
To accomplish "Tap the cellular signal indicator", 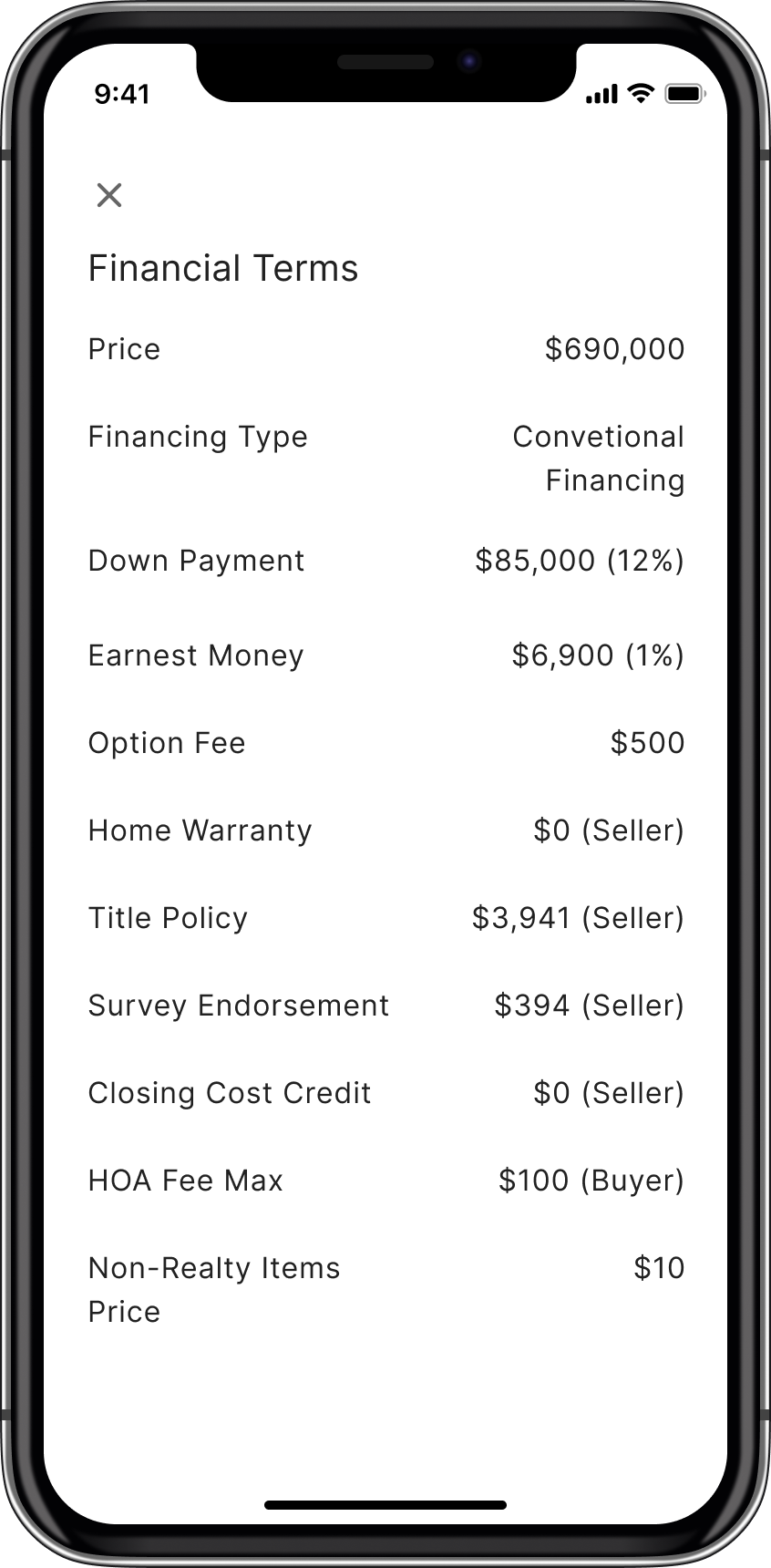I will 600,93.
